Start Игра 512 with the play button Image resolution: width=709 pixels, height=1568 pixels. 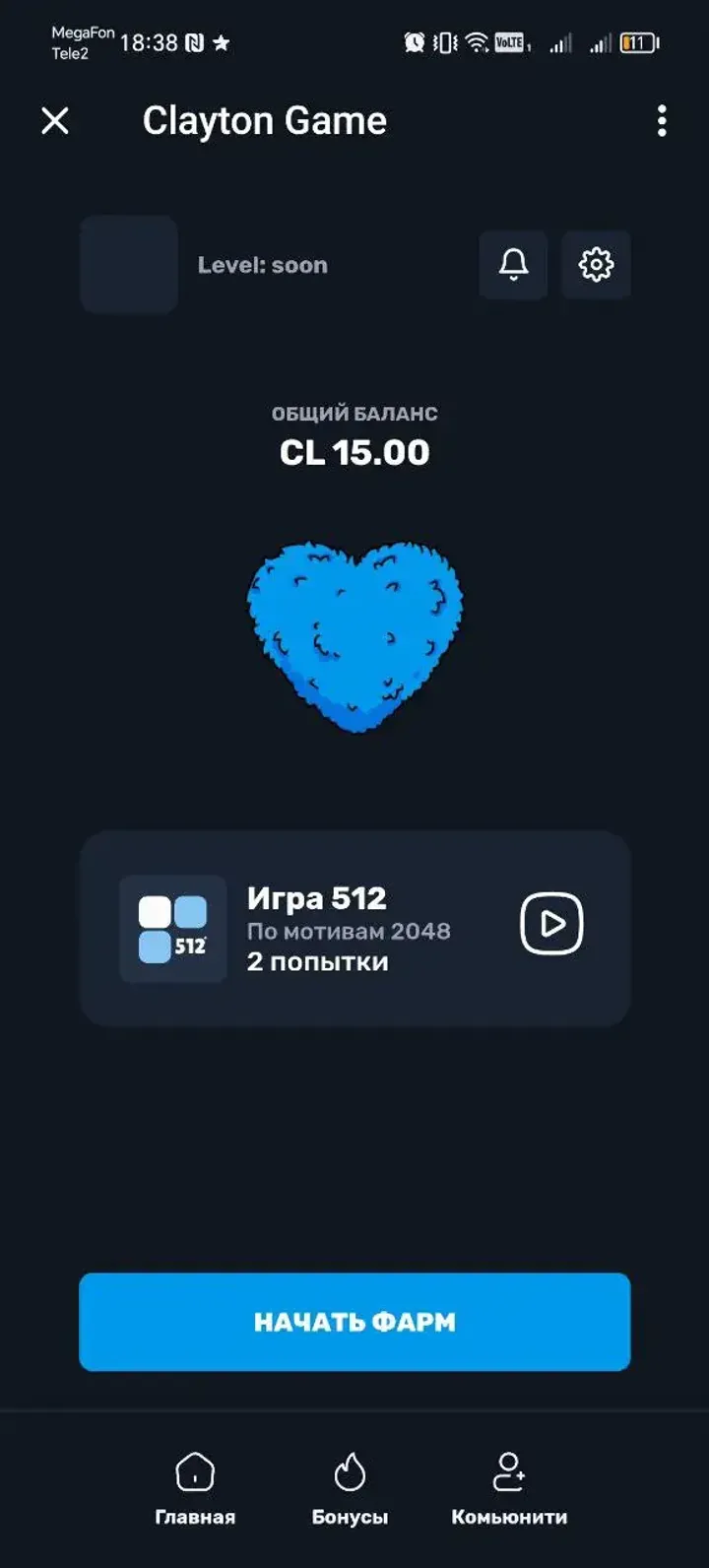(x=551, y=924)
